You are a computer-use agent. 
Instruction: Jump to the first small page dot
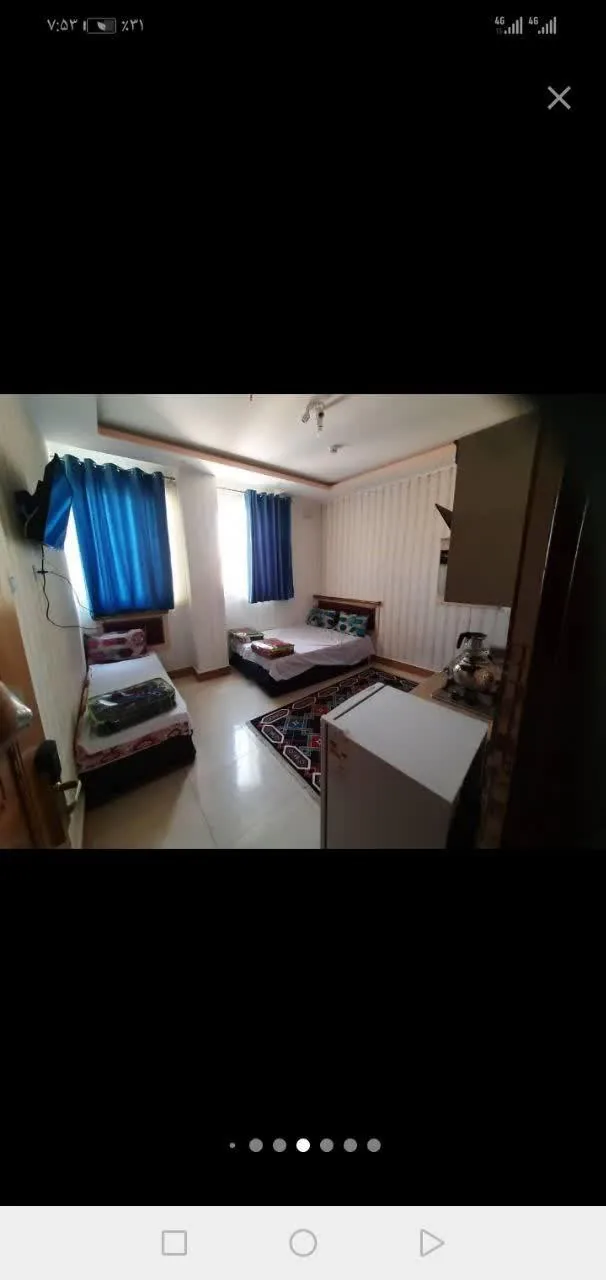pos(232,1145)
